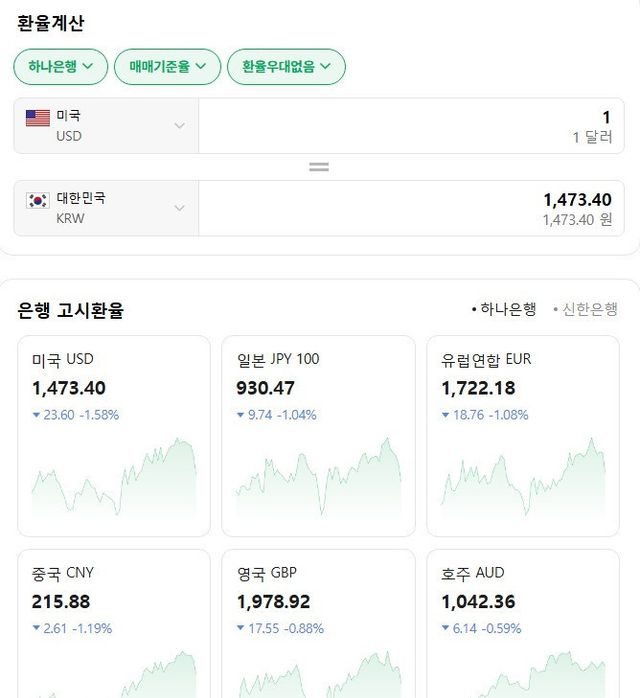Screen dimensions: 640x698
Task: Open the 호주 AUD rate card
Action: (523, 624)
